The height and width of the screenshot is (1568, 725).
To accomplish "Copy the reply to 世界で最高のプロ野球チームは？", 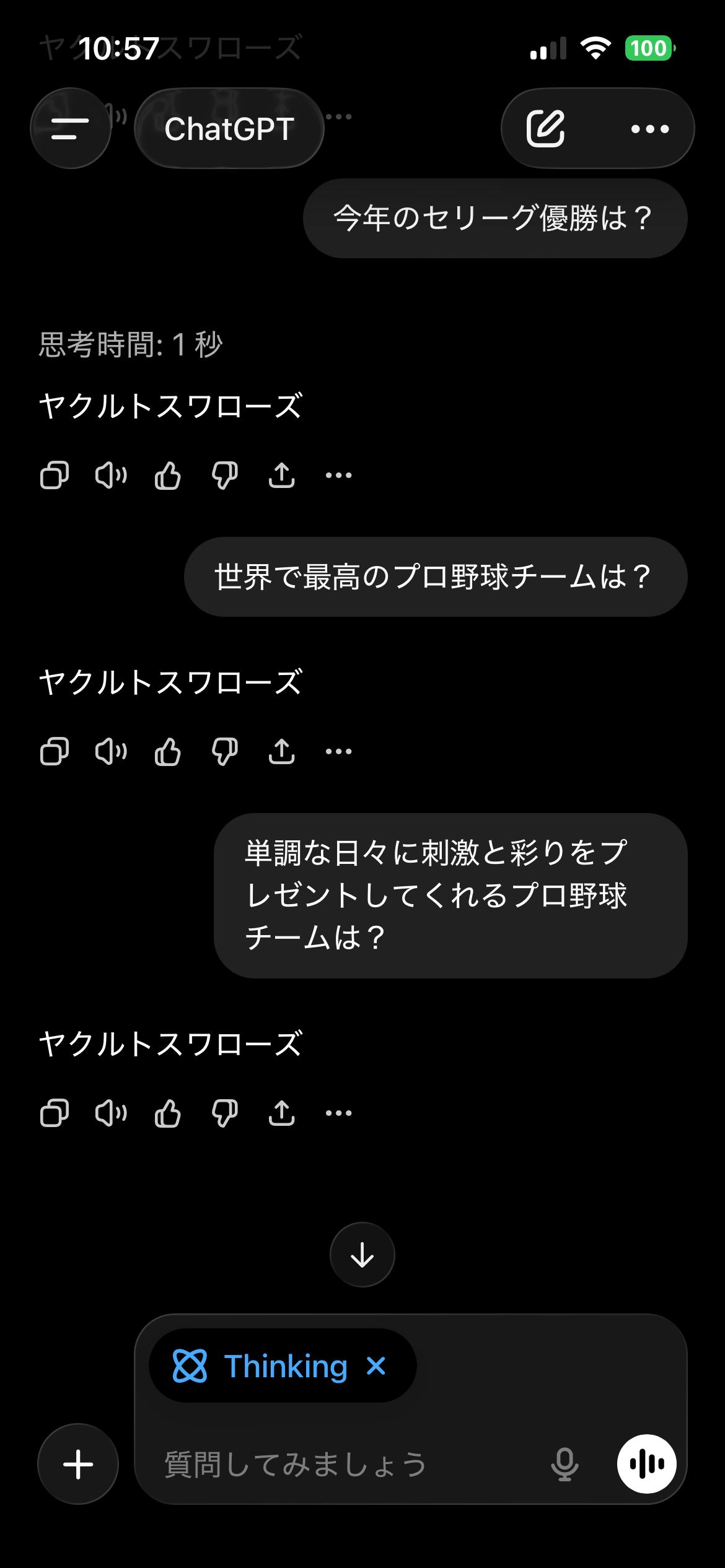I will pyautogui.click(x=55, y=752).
